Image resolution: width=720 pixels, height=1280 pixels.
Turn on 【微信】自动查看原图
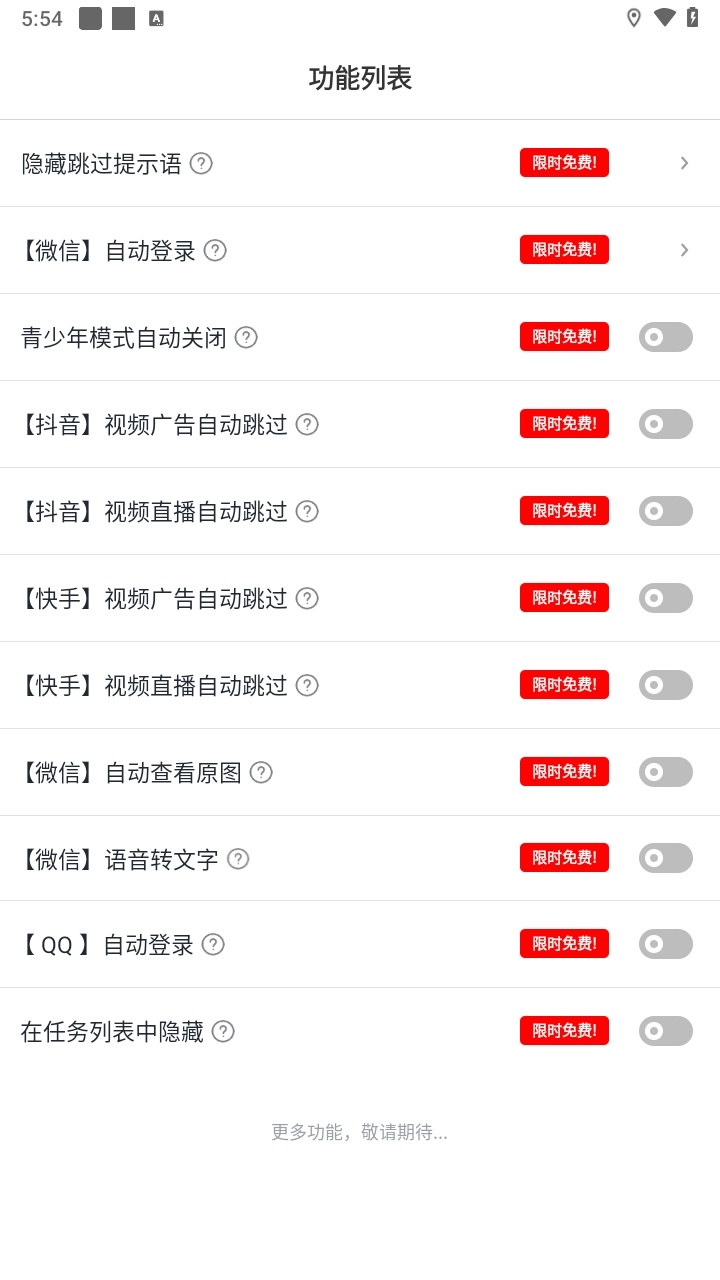tap(665, 772)
